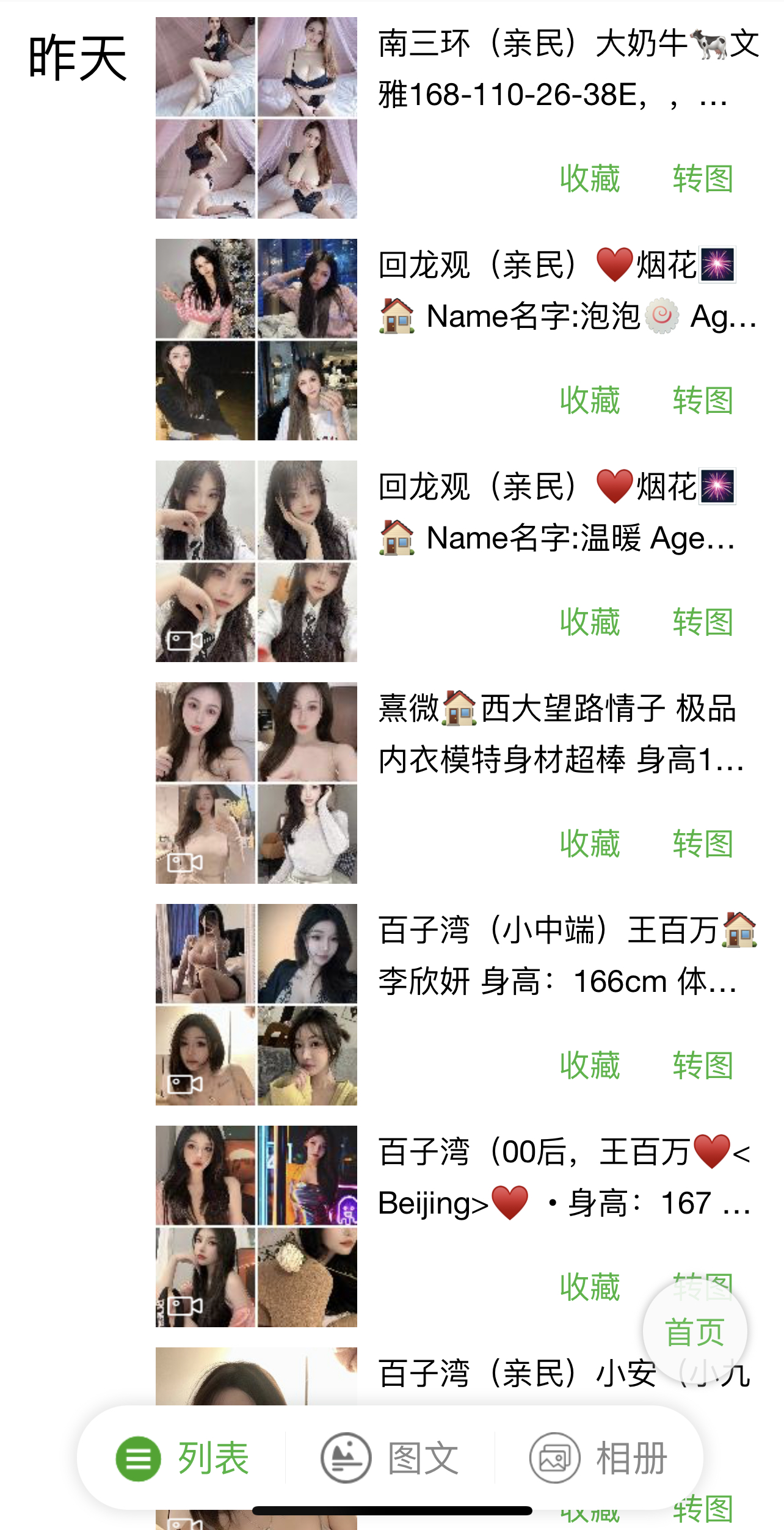Tap 收藏 on the 西大望路 post
The width and height of the screenshot is (784, 1530).
click(590, 844)
